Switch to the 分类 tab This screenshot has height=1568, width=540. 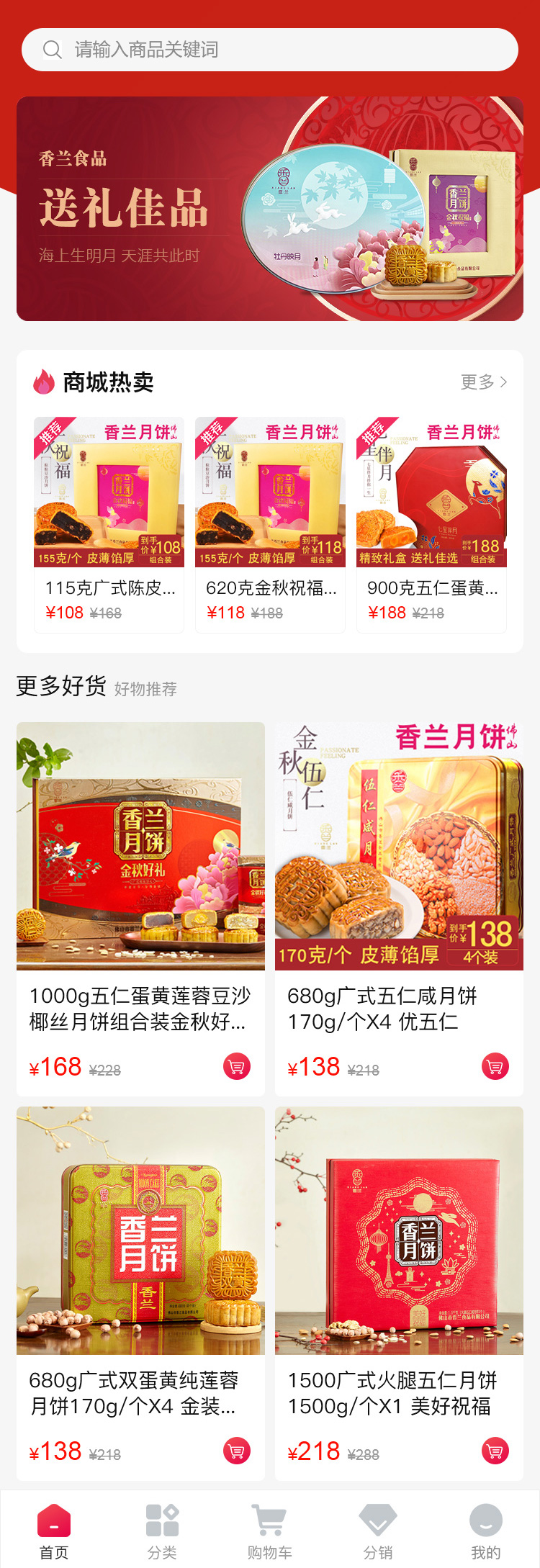coord(162,1531)
